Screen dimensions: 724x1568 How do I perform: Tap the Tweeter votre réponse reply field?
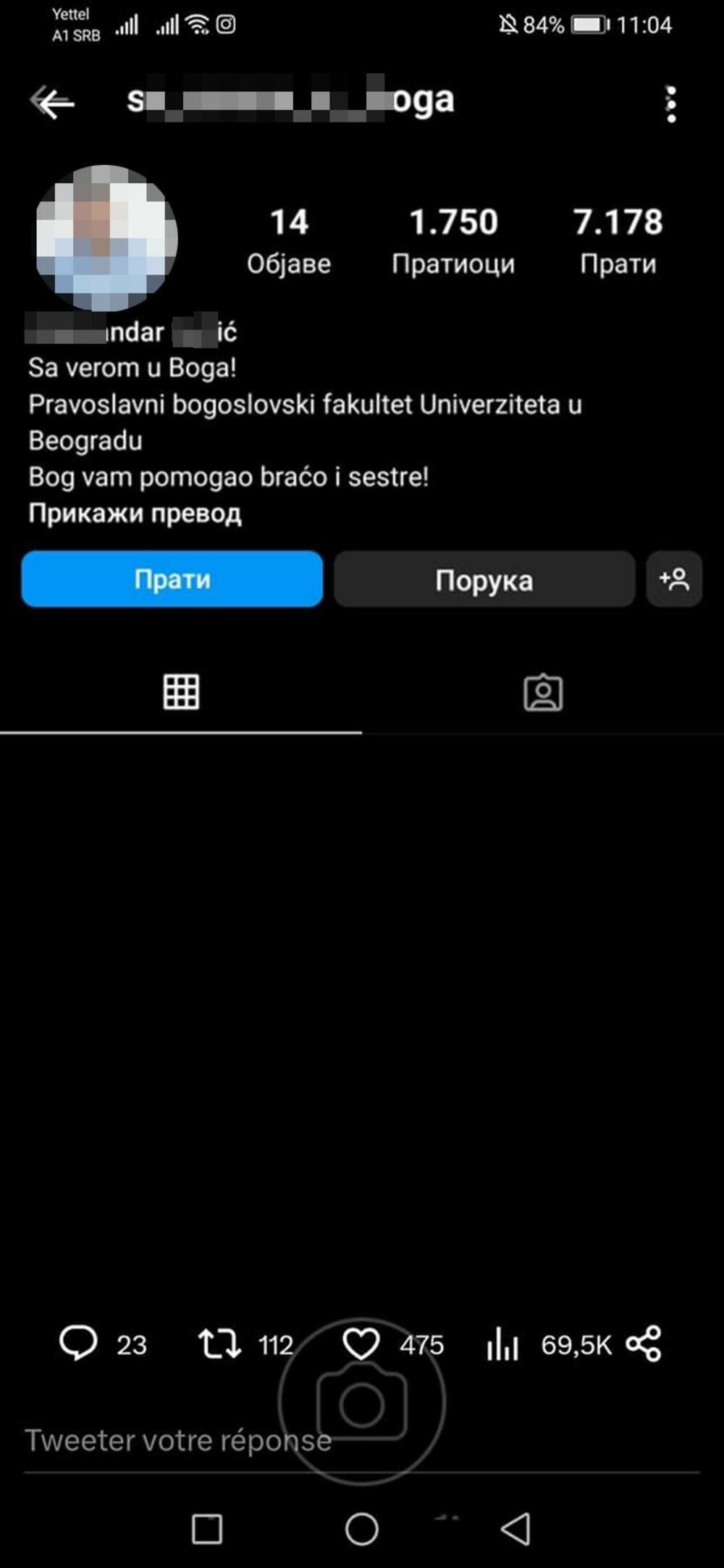pyautogui.click(x=178, y=1440)
